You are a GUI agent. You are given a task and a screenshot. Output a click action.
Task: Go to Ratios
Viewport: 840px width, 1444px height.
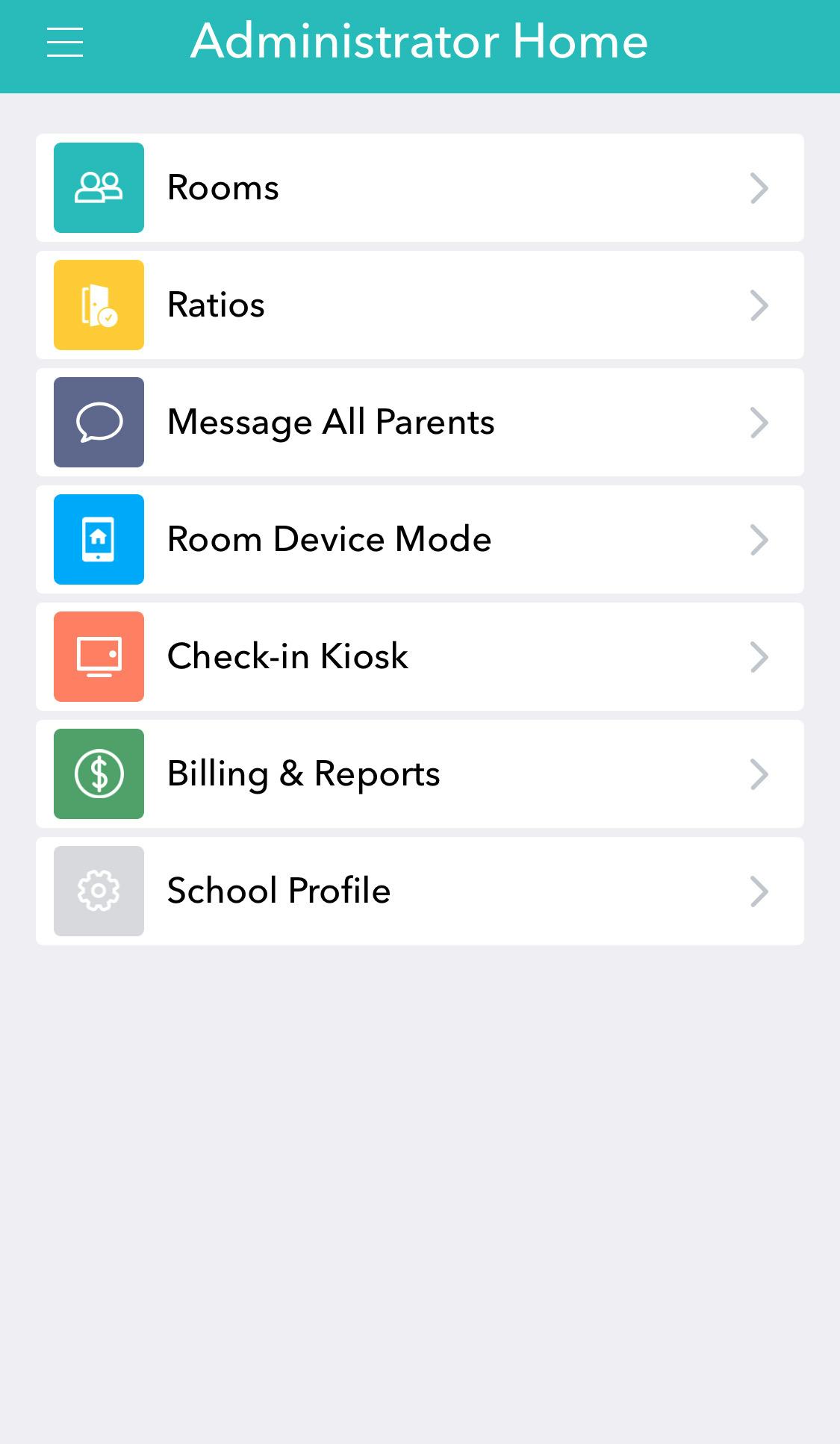[x=419, y=305]
